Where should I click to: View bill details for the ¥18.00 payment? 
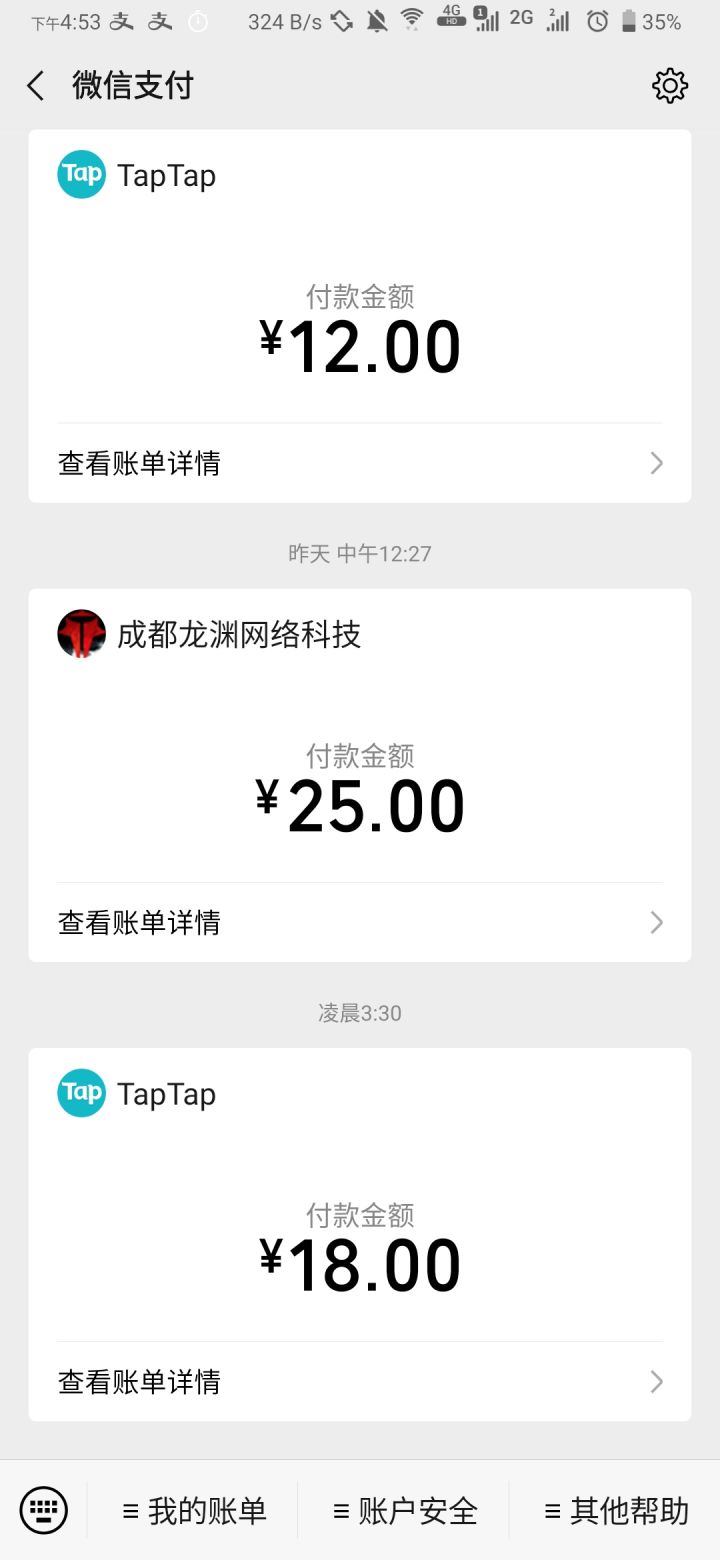click(x=360, y=1382)
